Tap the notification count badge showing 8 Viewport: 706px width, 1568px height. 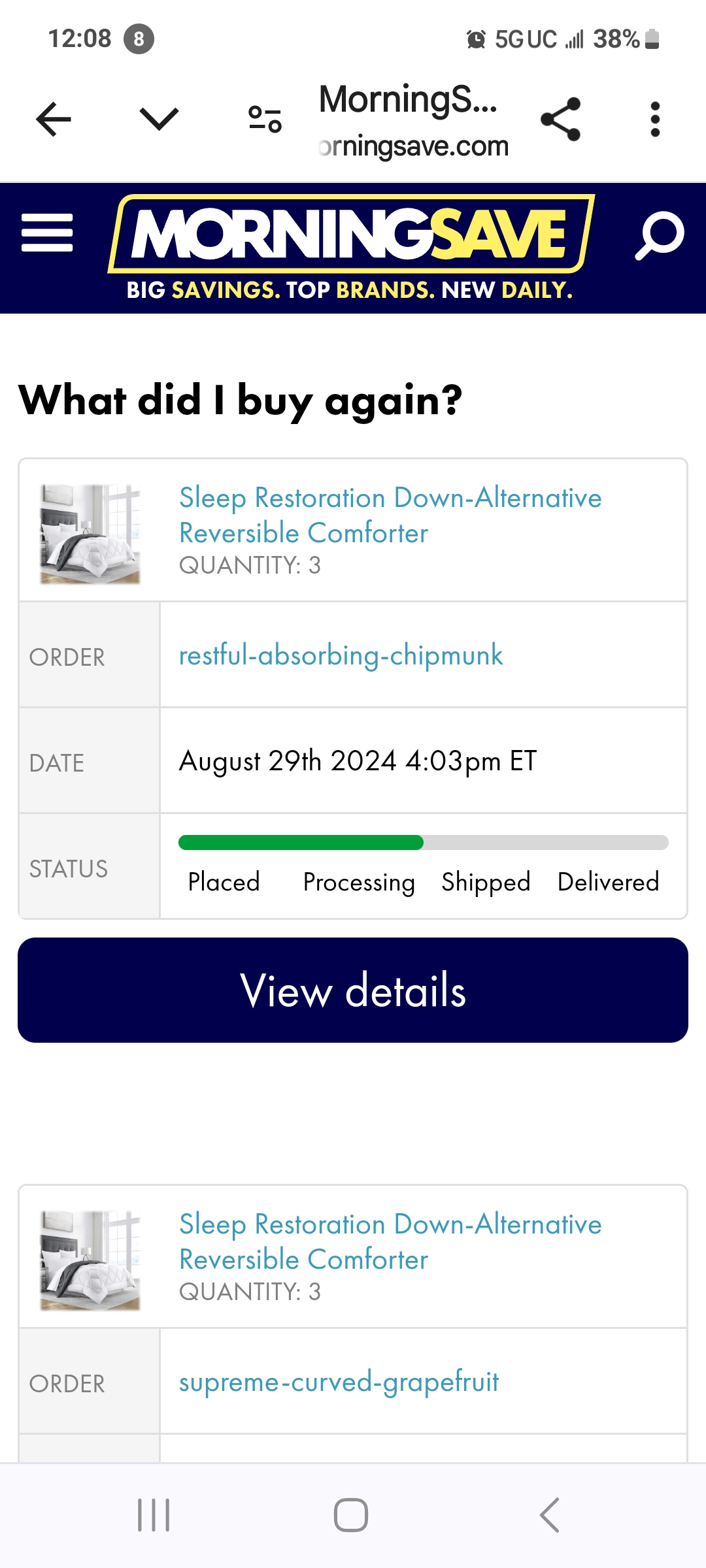pos(139,39)
